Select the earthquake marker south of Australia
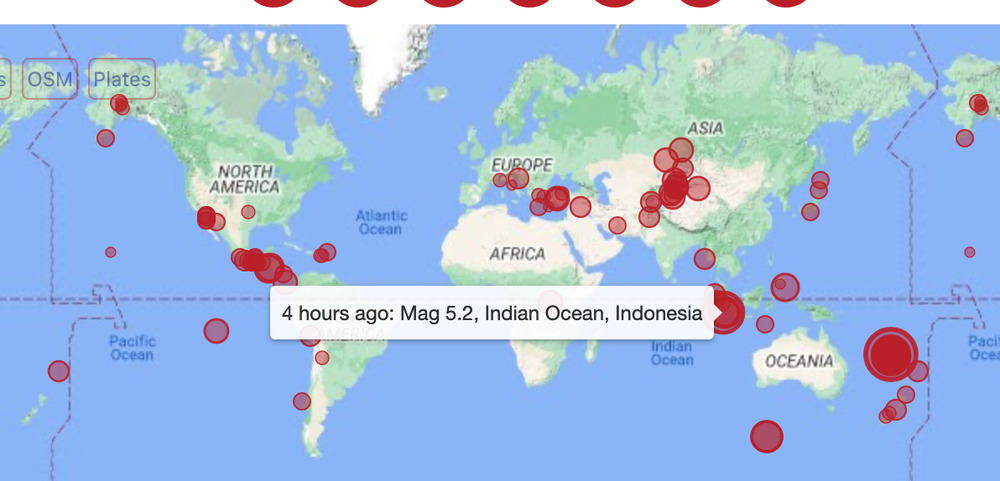The width and height of the screenshot is (1000, 481). click(x=766, y=436)
